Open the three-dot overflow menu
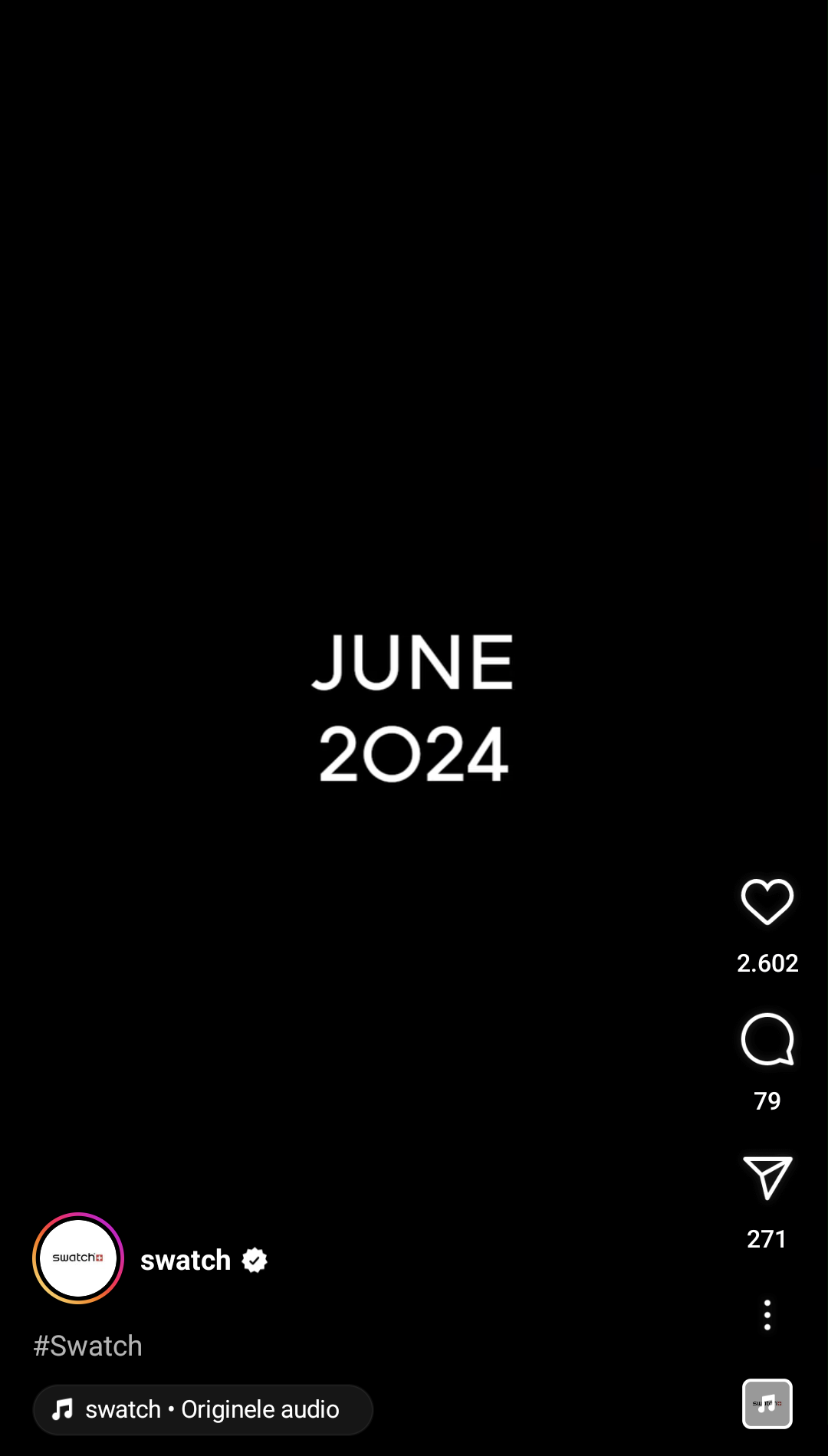 (767, 1315)
